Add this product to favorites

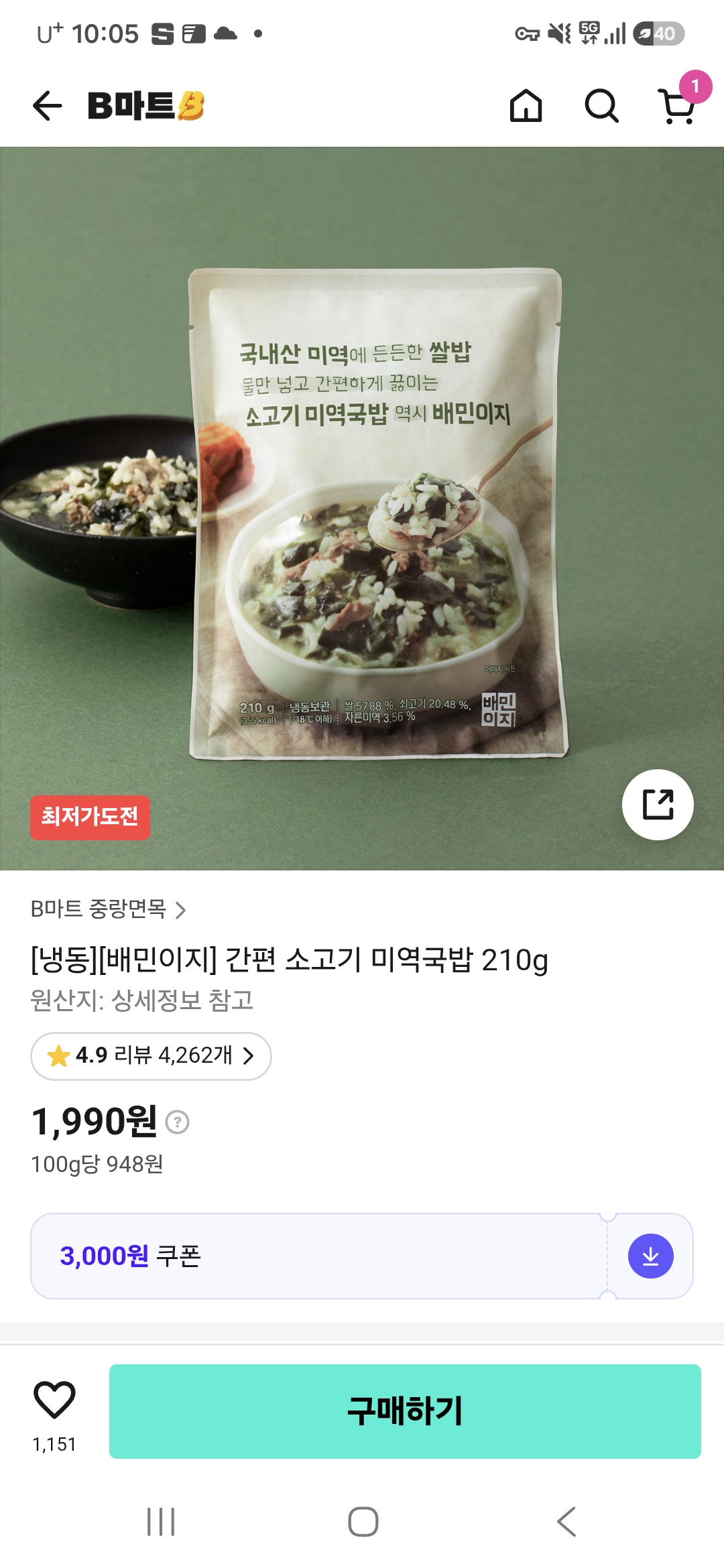tap(54, 1399)
